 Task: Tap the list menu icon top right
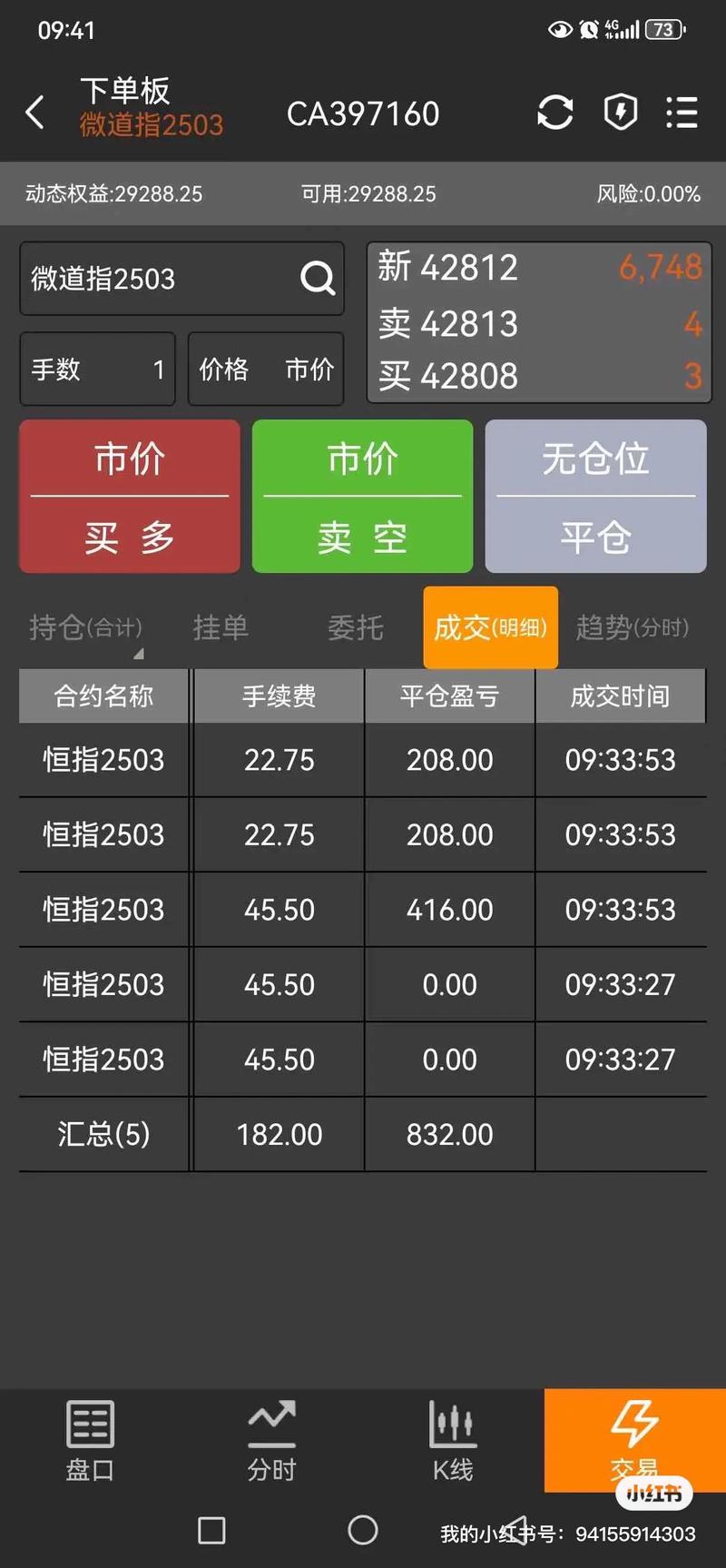(x=682, y=112)
